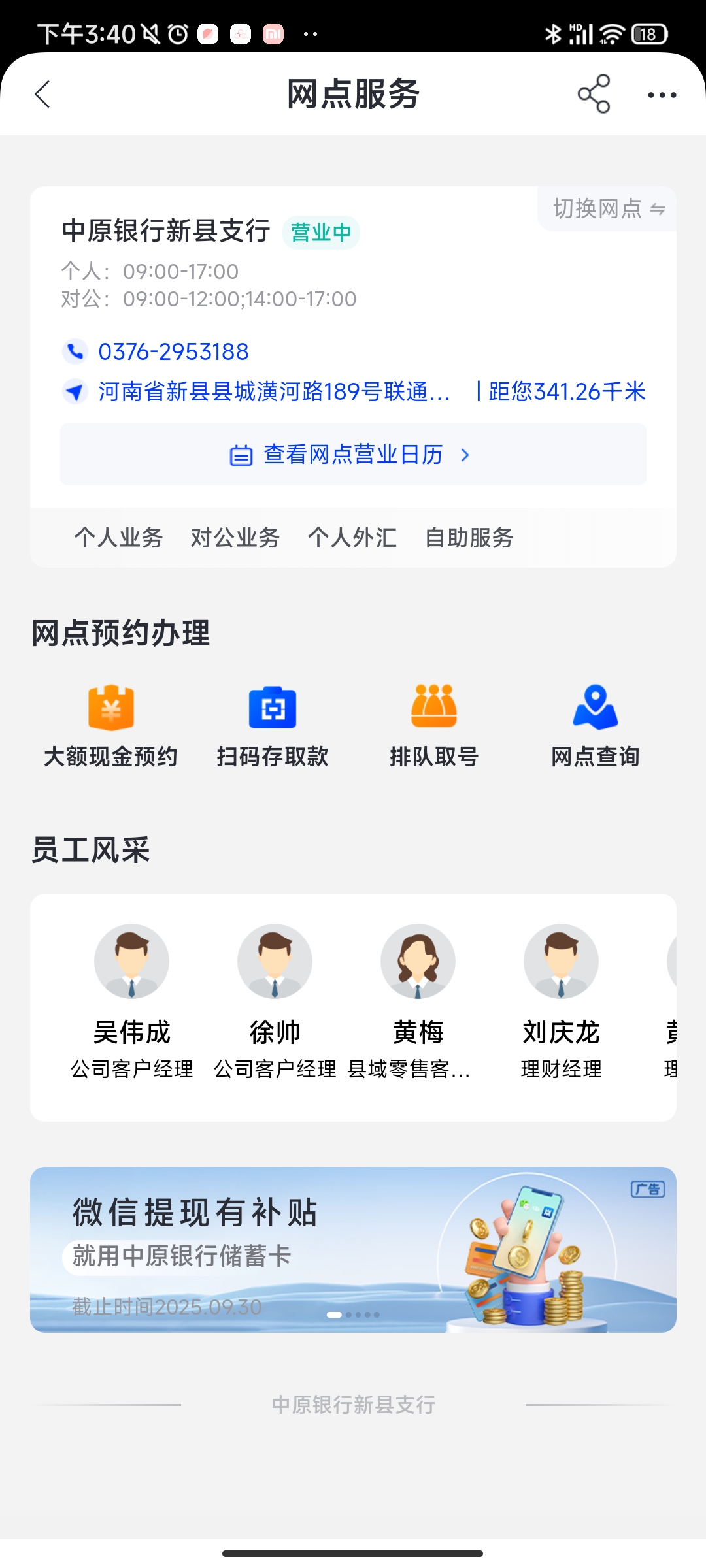This screenshot has height=1568, width=706.
Task: Open 大额现金预约 booking
Action: click(x=111, y=725)
